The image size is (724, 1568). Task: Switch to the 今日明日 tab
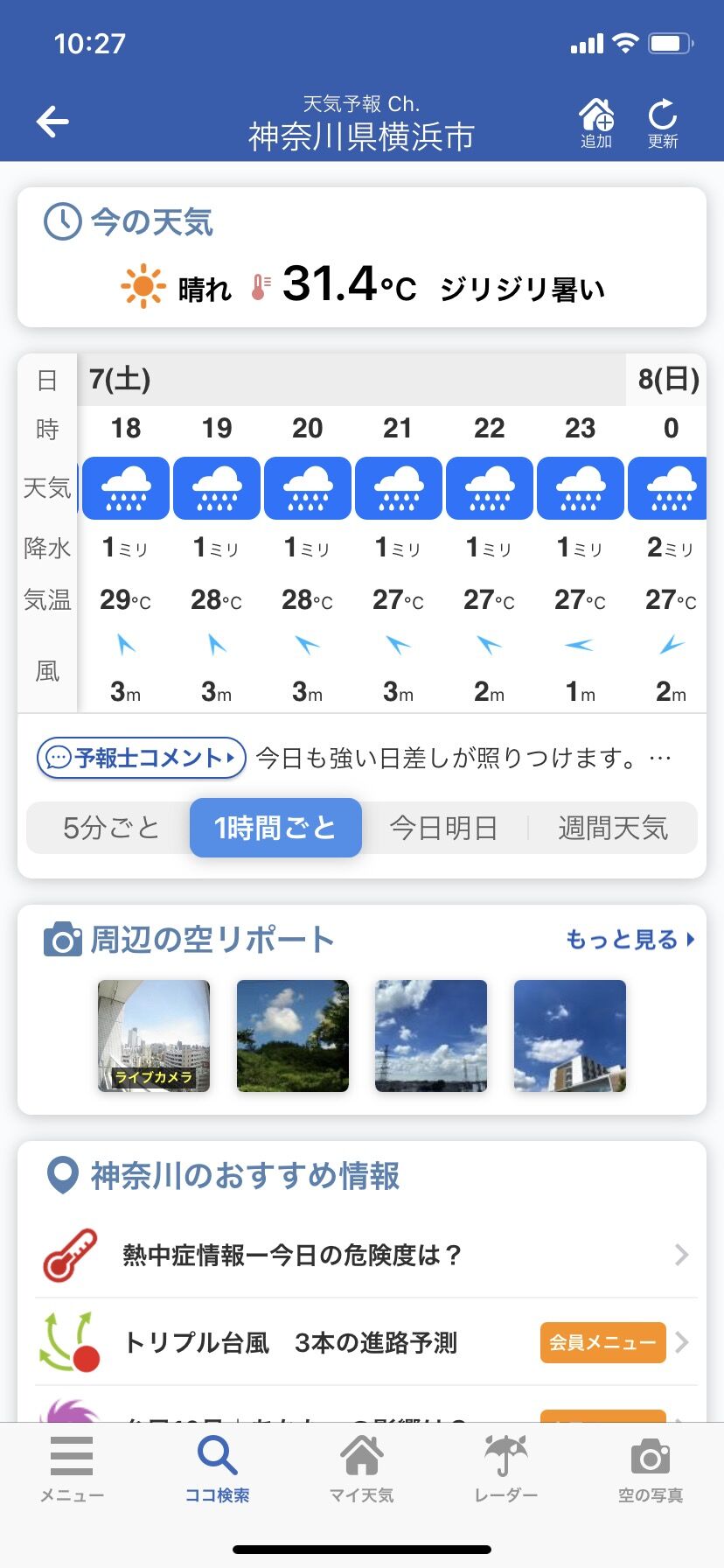point(443,828)
